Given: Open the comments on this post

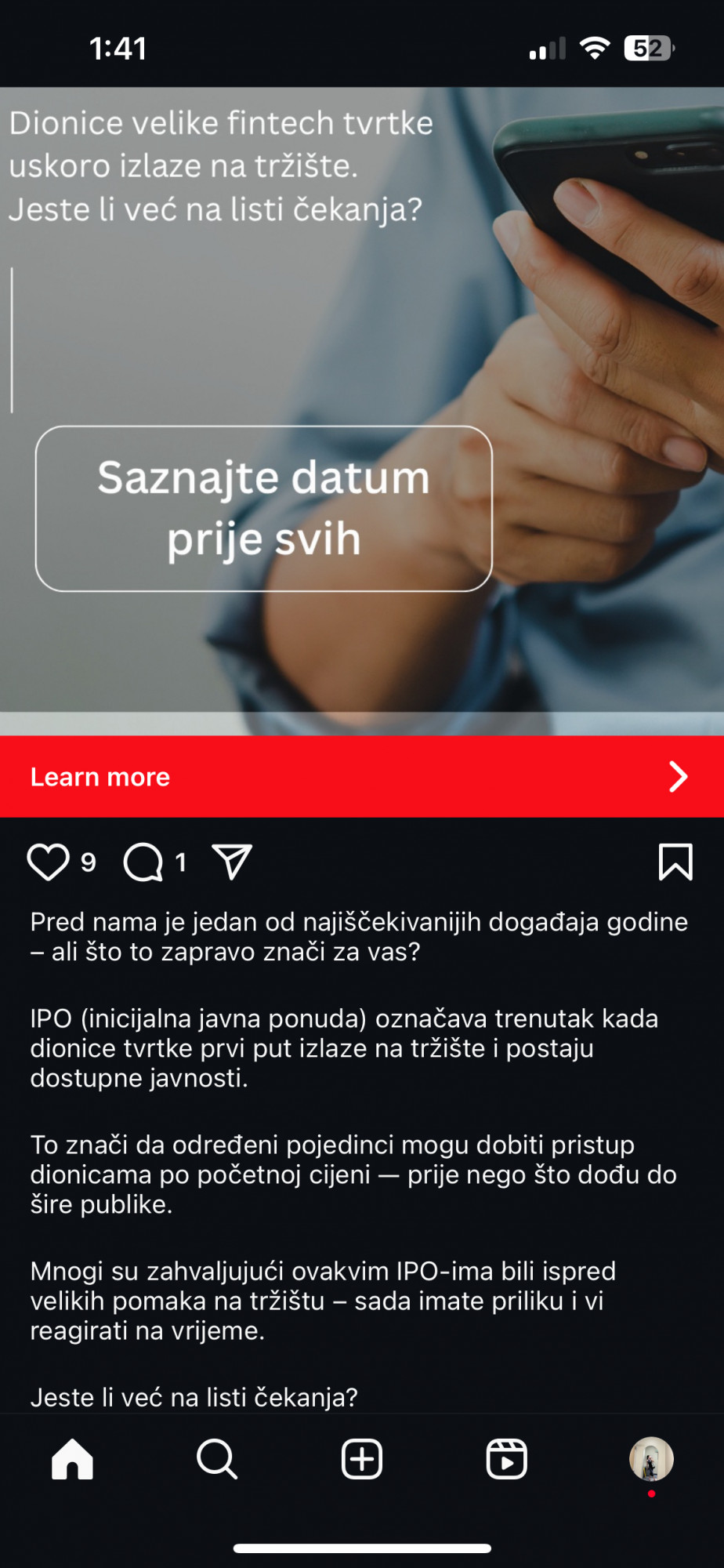Looking at the screenshot, I should pyautogui.click(x=143, y=862).
